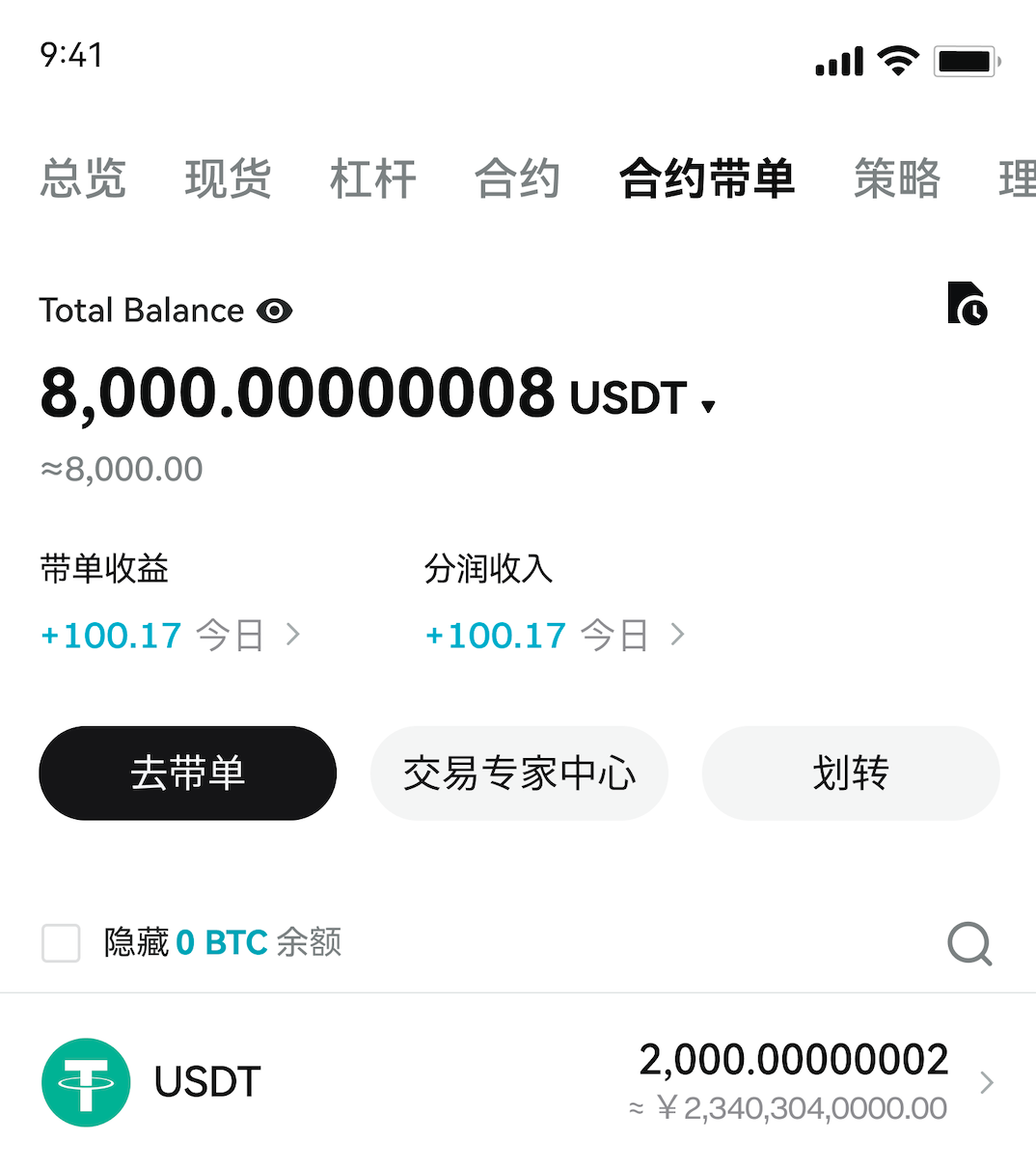Go to the 策略 tab
1036x1167 pixels.
pos(896,179)
